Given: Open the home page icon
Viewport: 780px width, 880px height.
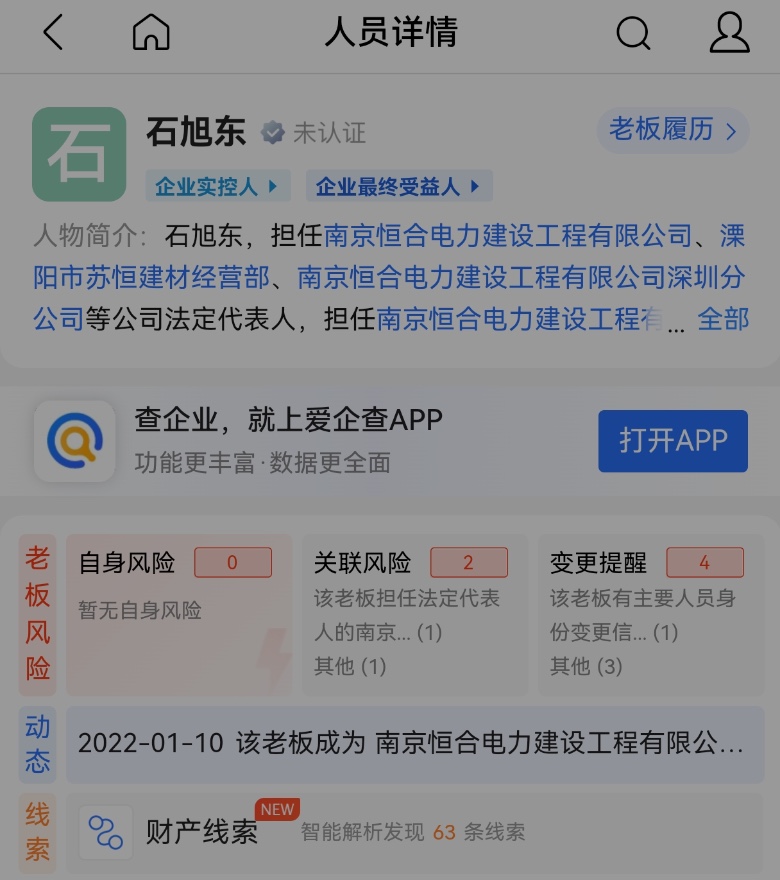Looking at the screenshot, I should point(151,33).
